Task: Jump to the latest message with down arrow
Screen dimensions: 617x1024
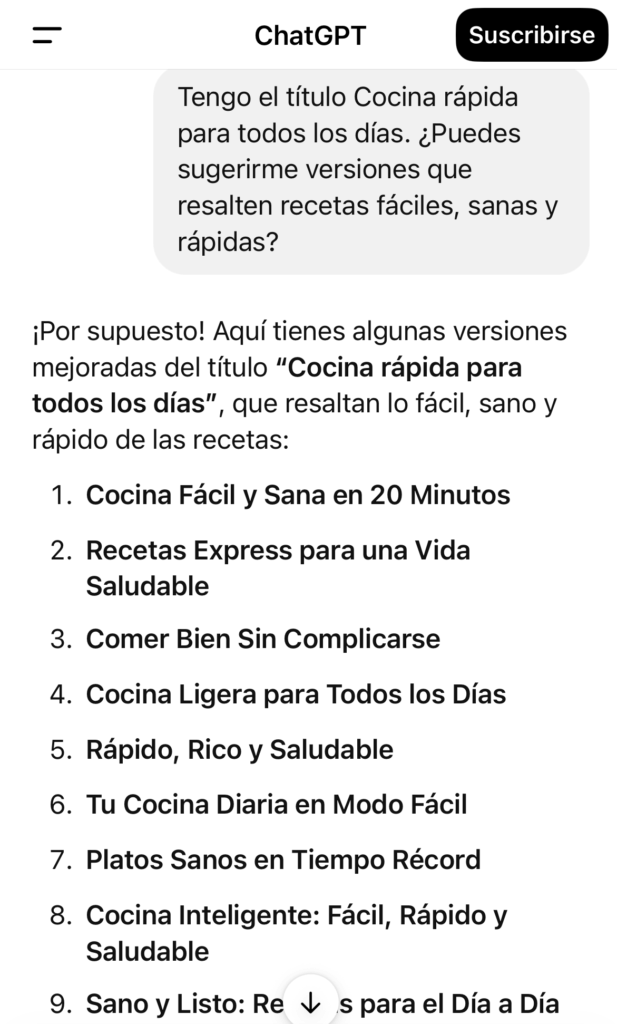Action: (x=310, y=1001)
